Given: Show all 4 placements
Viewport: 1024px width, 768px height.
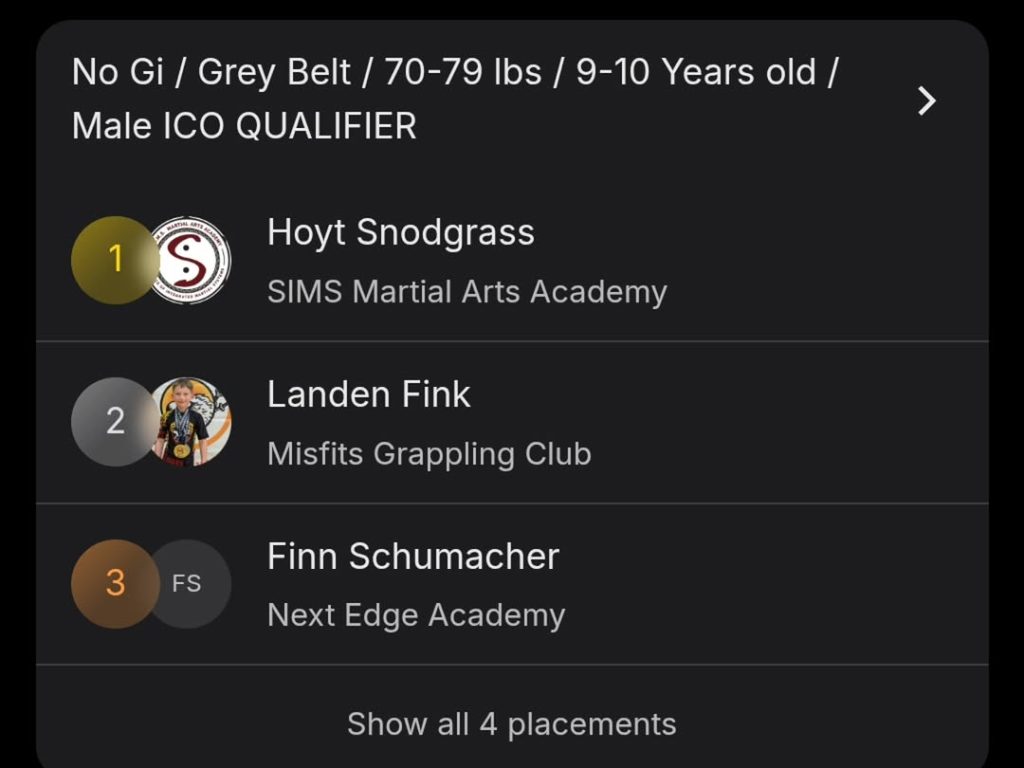Looking at the screenshot, I should (x=511, y=724).
